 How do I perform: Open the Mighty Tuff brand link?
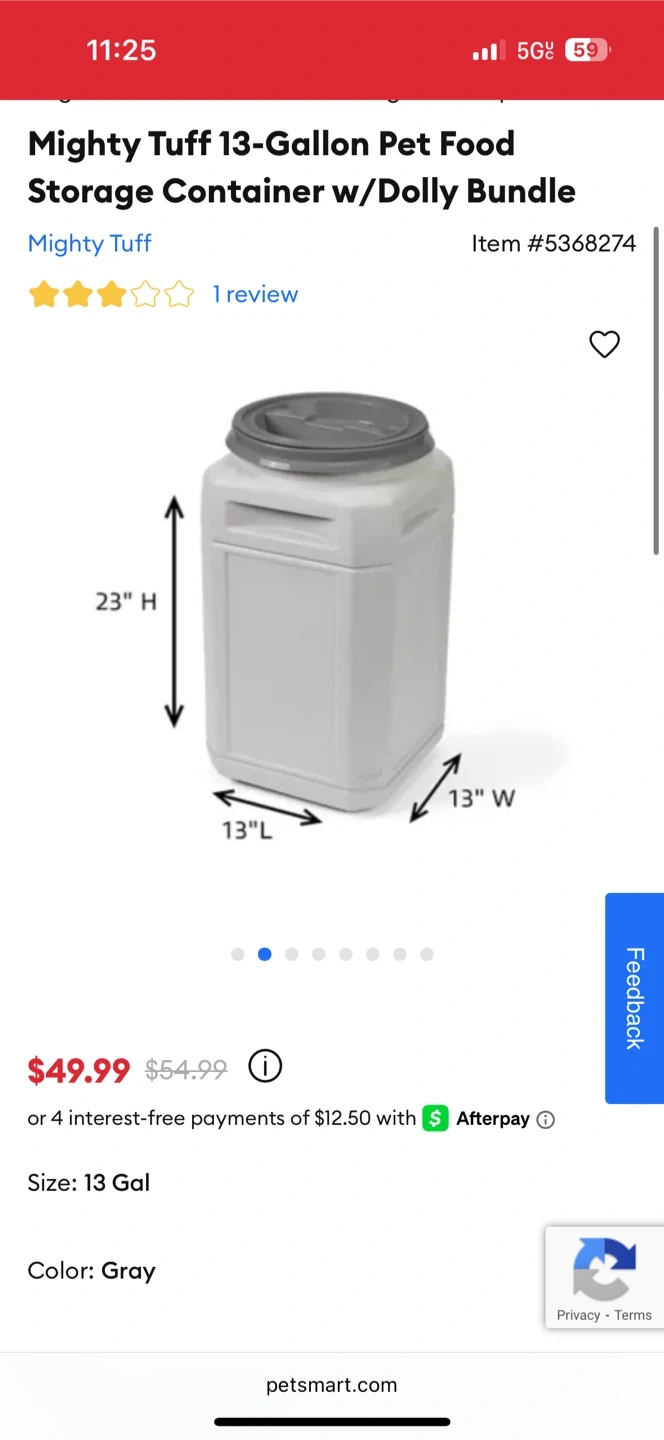pos(90,243)
